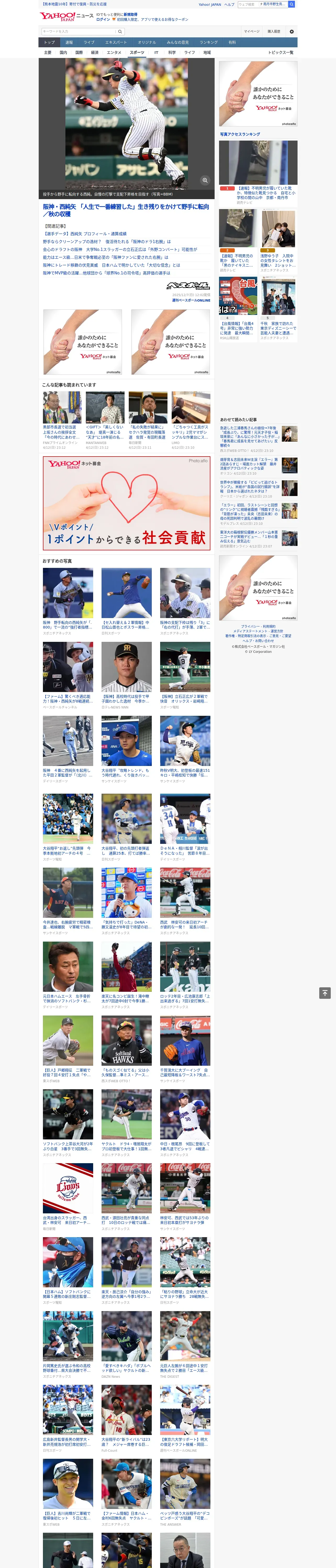The width and height of the screenshot is (336, 1568).
Task: Open the ヘルプ link in the header
Action: pyautogui.click(x=229, y=4)
